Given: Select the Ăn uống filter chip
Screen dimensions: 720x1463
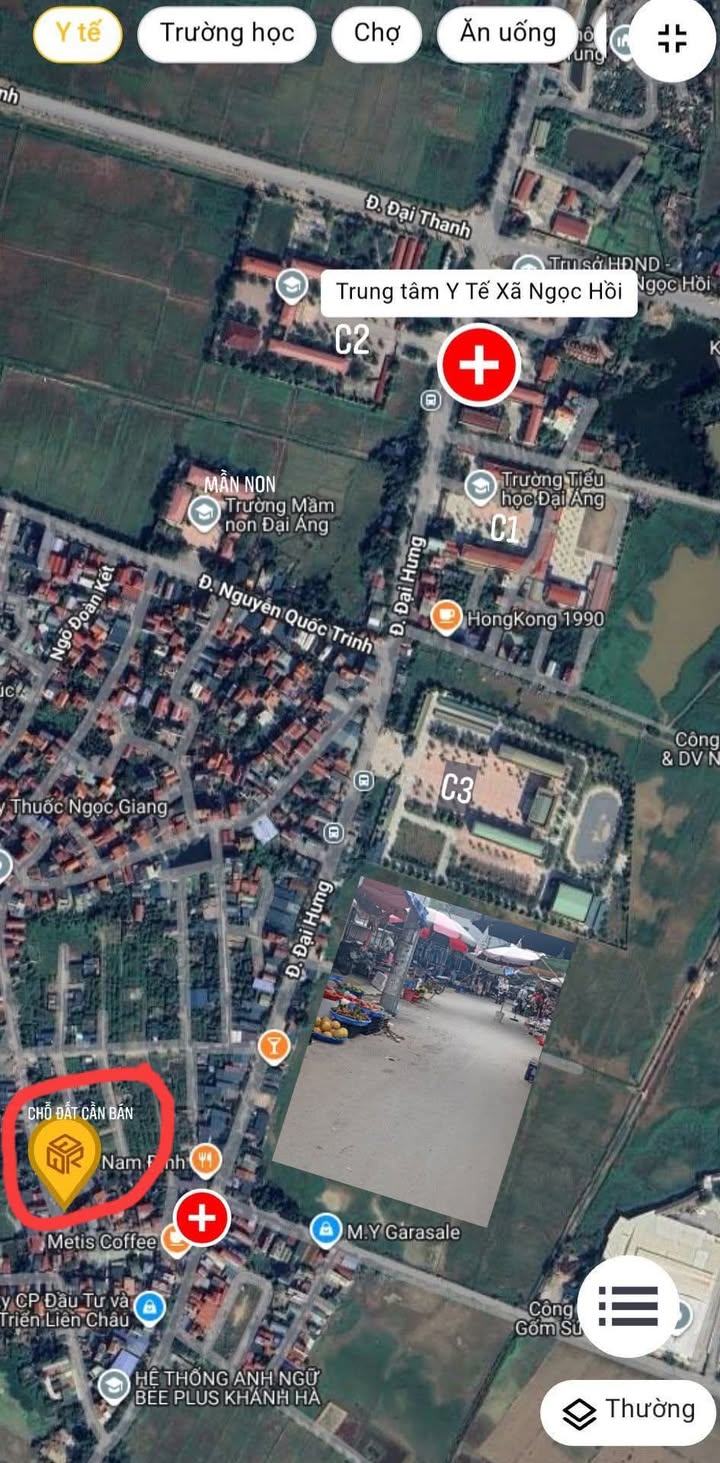Looking at the screenshot, I should tap(507, 33).
